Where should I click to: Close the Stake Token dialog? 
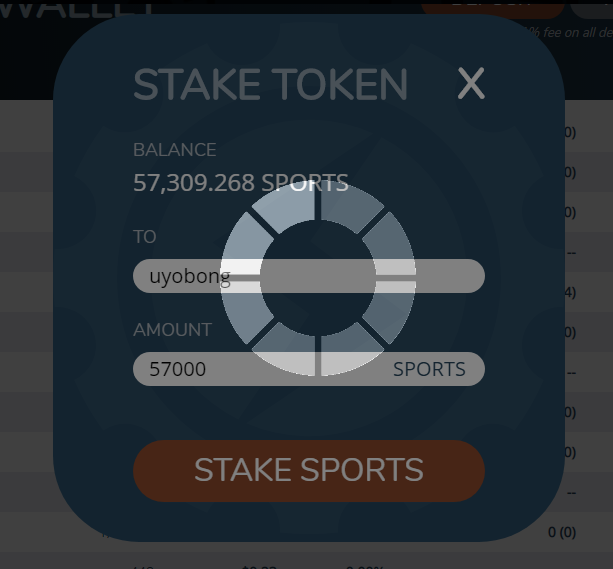[x=471, y=85]
